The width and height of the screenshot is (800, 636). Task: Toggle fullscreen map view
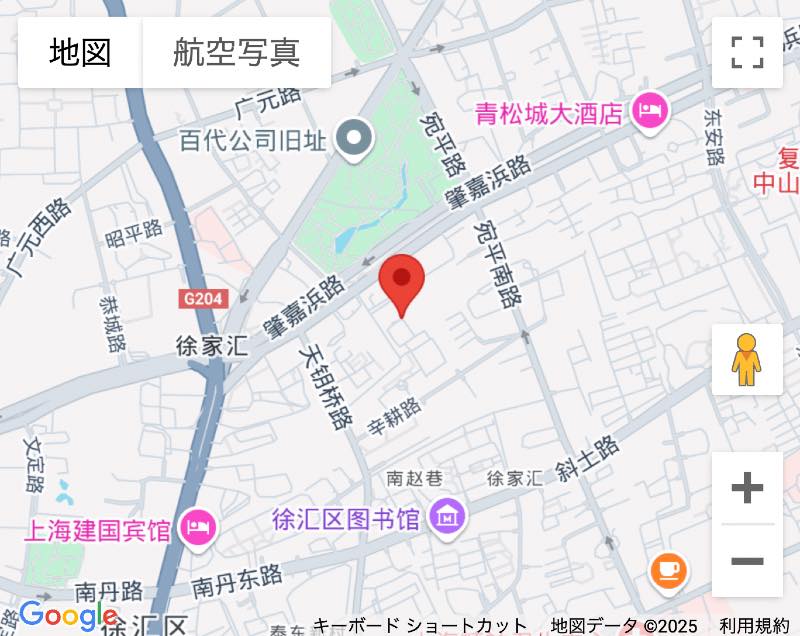(x=747, y=52)
